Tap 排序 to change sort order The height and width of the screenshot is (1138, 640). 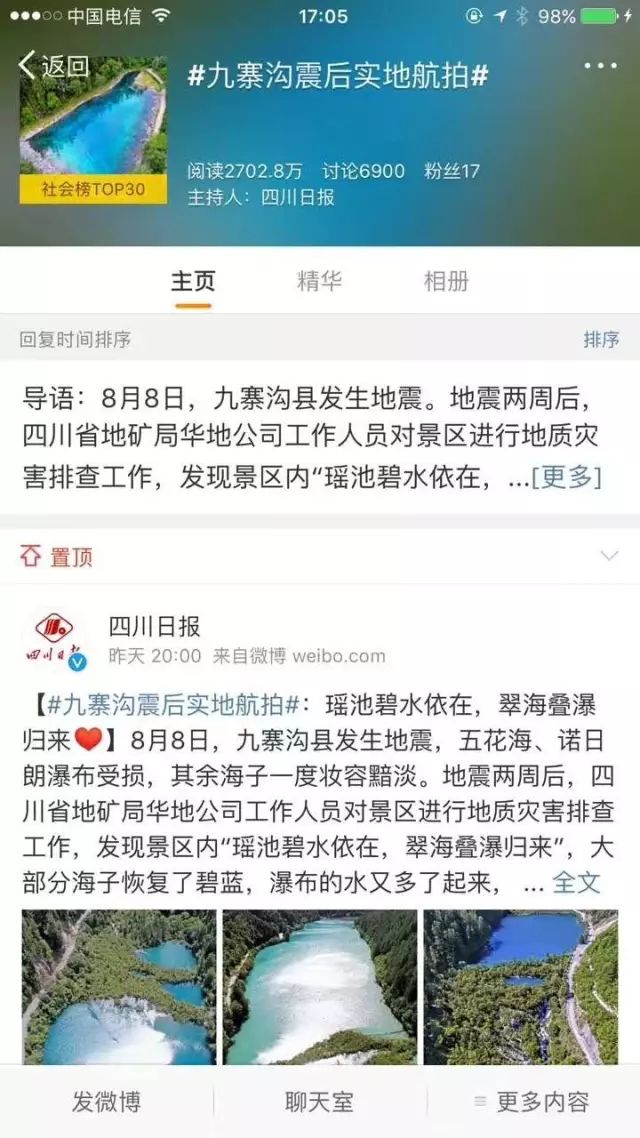[601, 339]
